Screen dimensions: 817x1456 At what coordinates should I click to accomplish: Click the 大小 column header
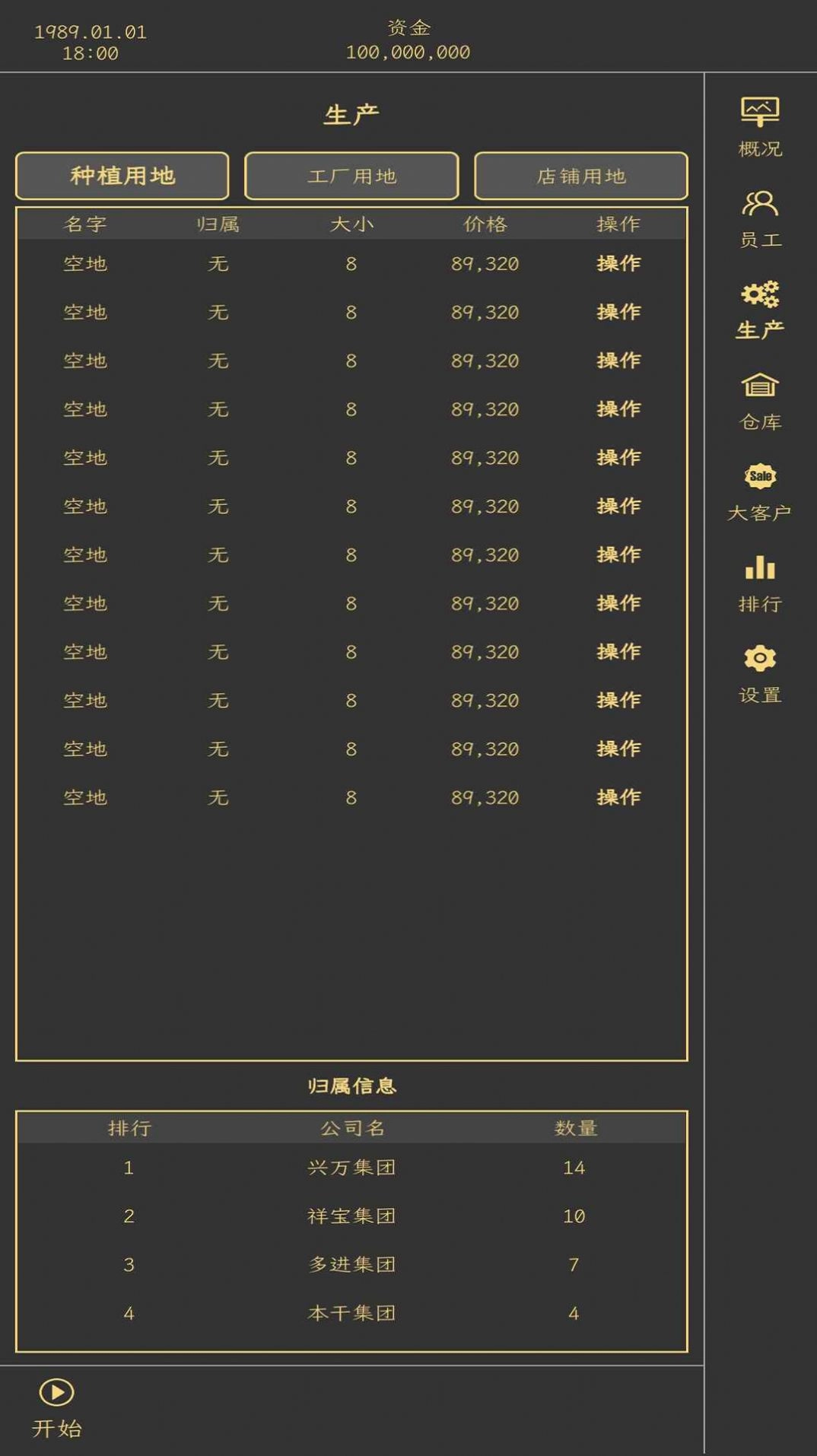point(351,224)
